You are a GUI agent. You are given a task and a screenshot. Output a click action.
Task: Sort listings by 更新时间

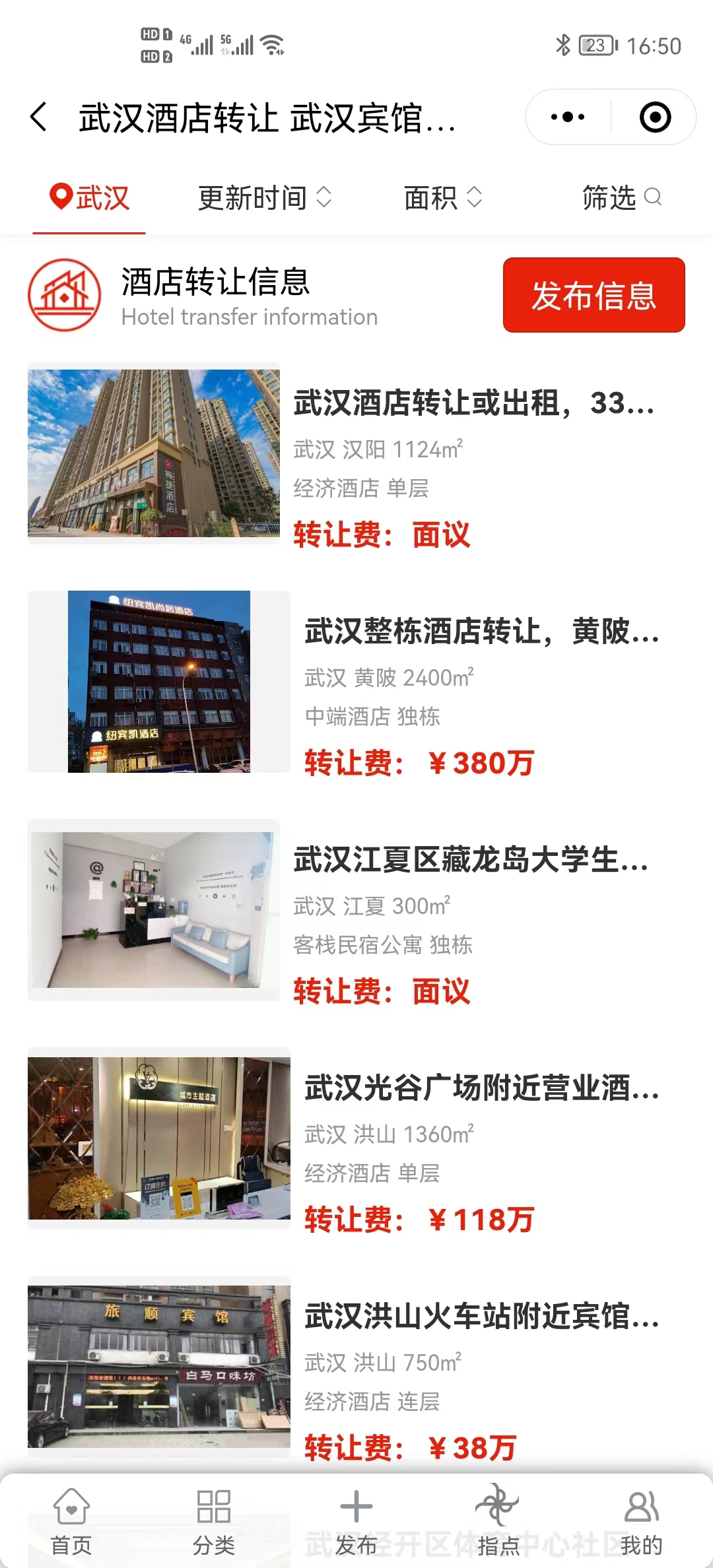pyautogui.click(x=264, y=198)
